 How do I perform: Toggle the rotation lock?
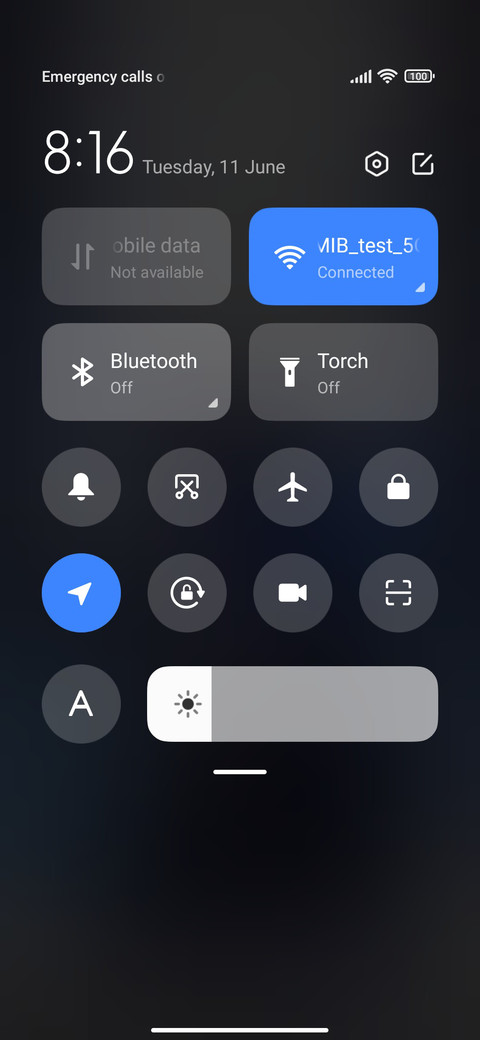pyautogui.click(x=187, y=593)
